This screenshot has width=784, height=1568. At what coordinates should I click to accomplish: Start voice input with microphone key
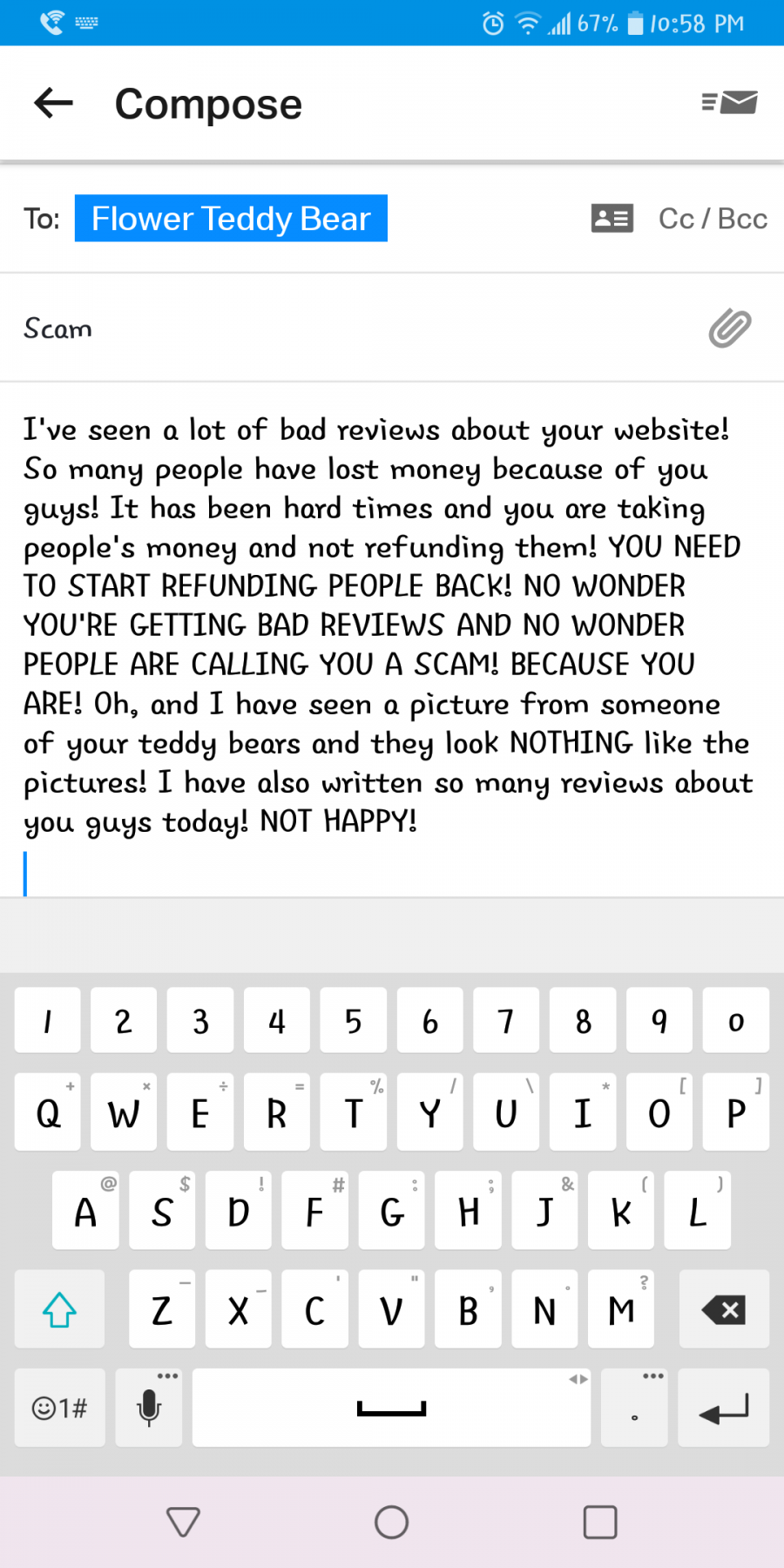149,1408
